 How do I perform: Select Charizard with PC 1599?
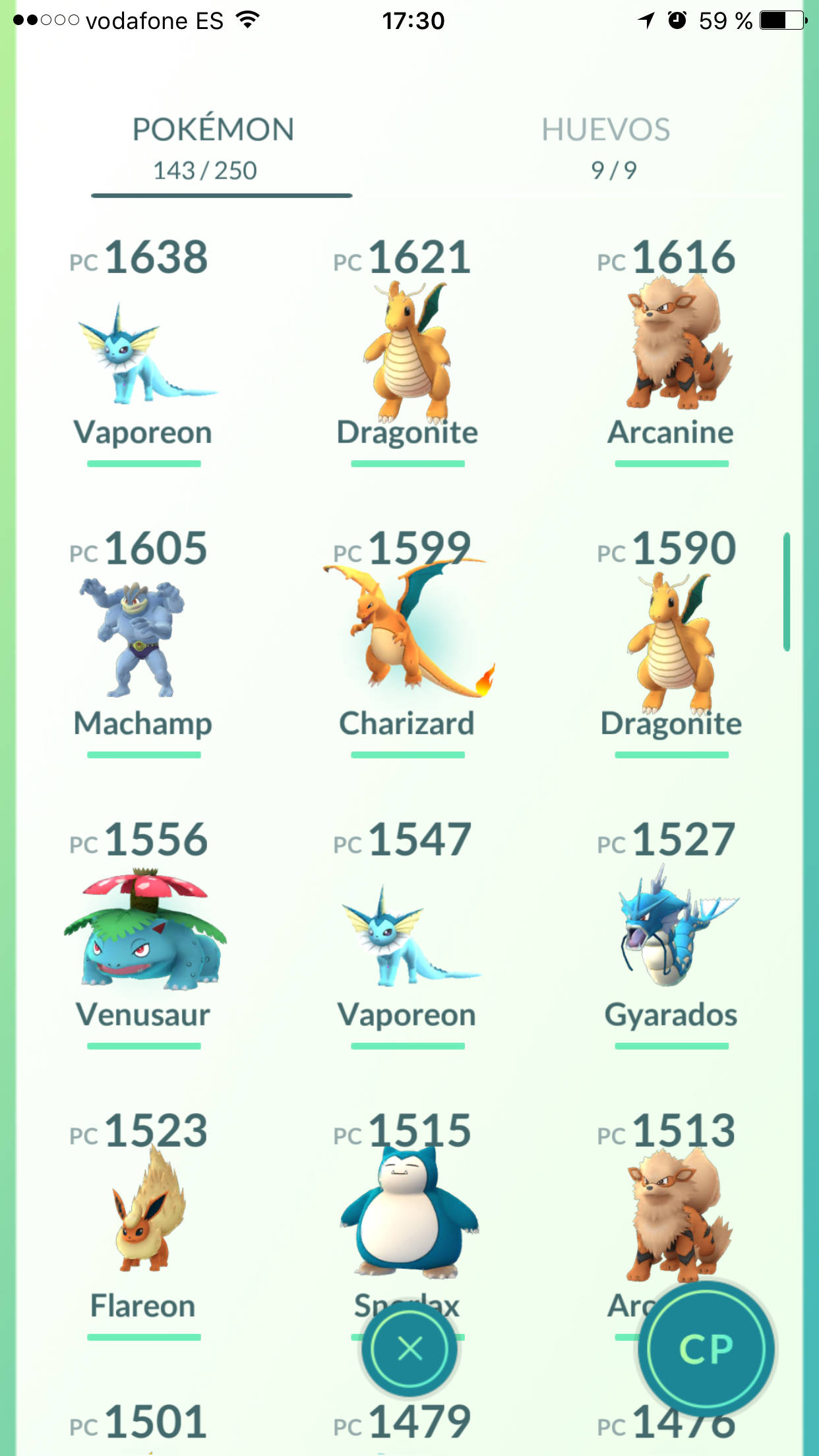[408, 642]
